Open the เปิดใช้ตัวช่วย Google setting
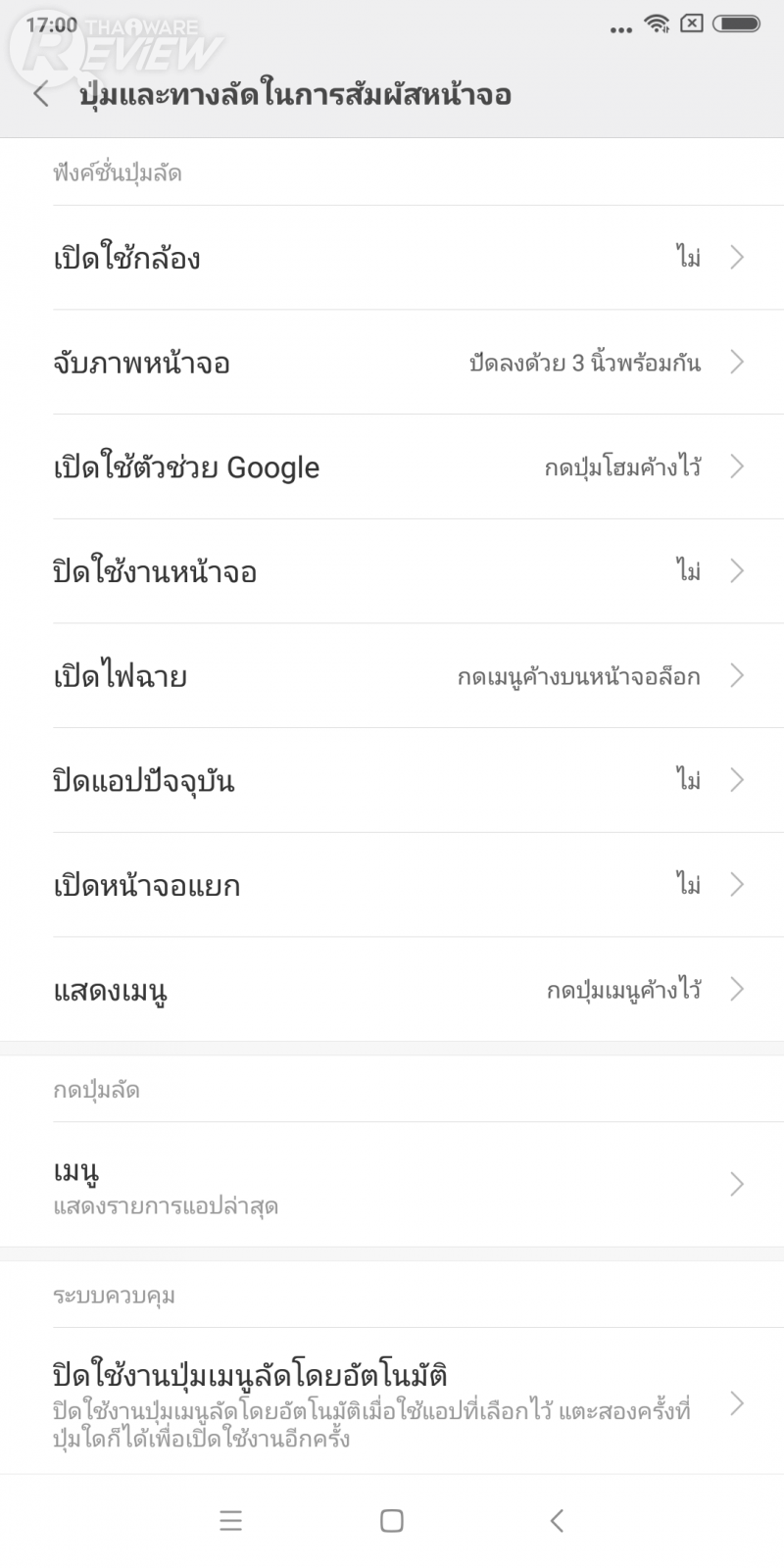 coord(392,467)
